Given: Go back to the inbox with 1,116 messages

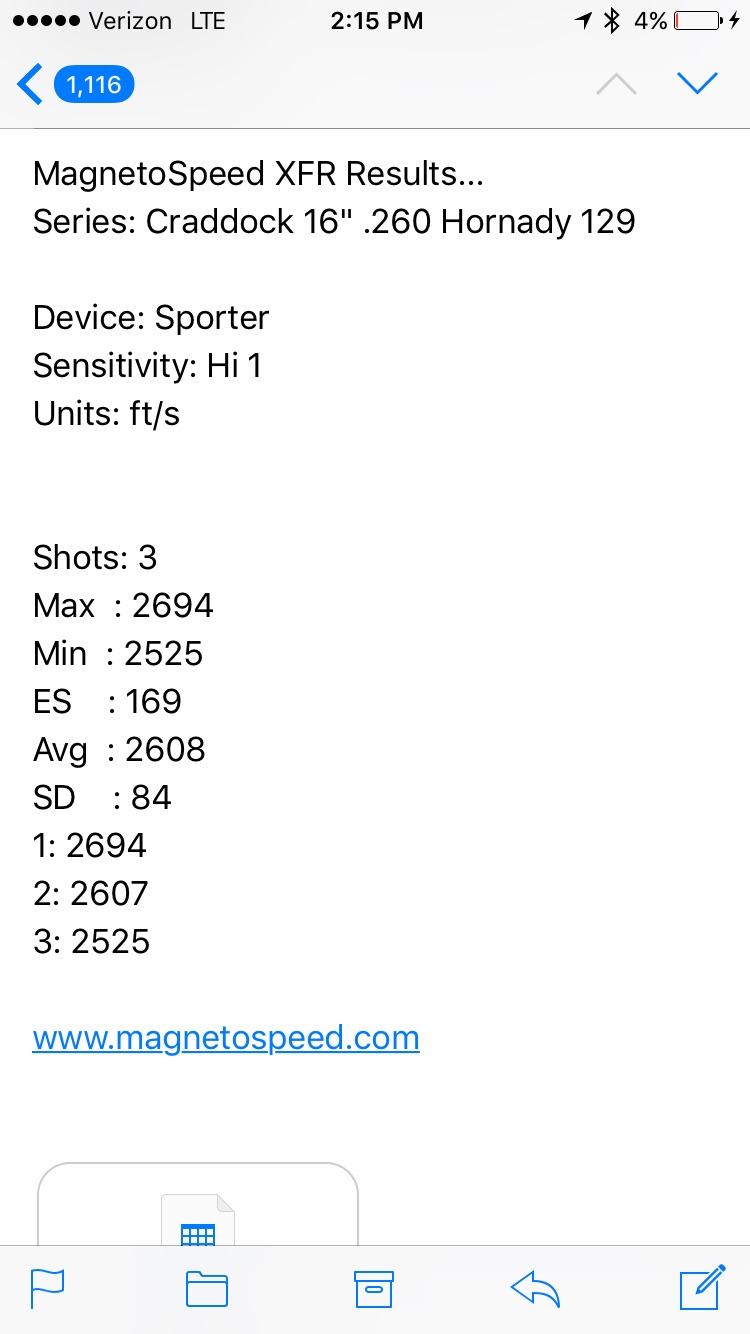Looking at the screenshot, I should point(75,85).
